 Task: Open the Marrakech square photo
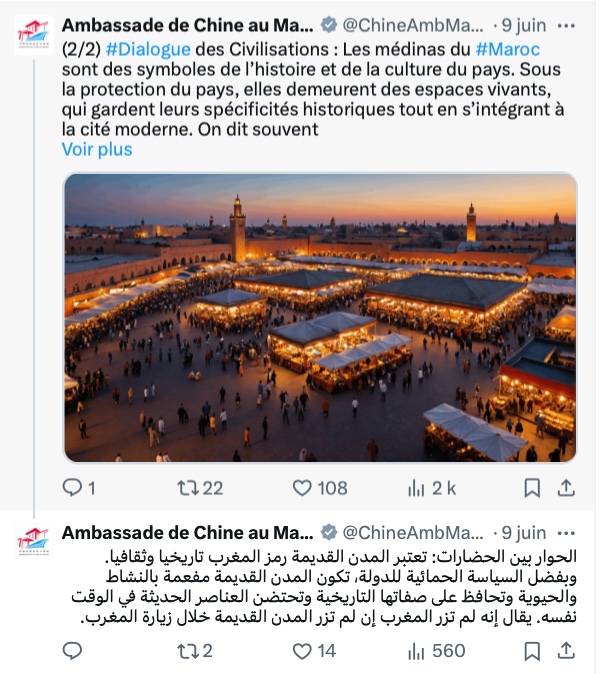(320, 318)
